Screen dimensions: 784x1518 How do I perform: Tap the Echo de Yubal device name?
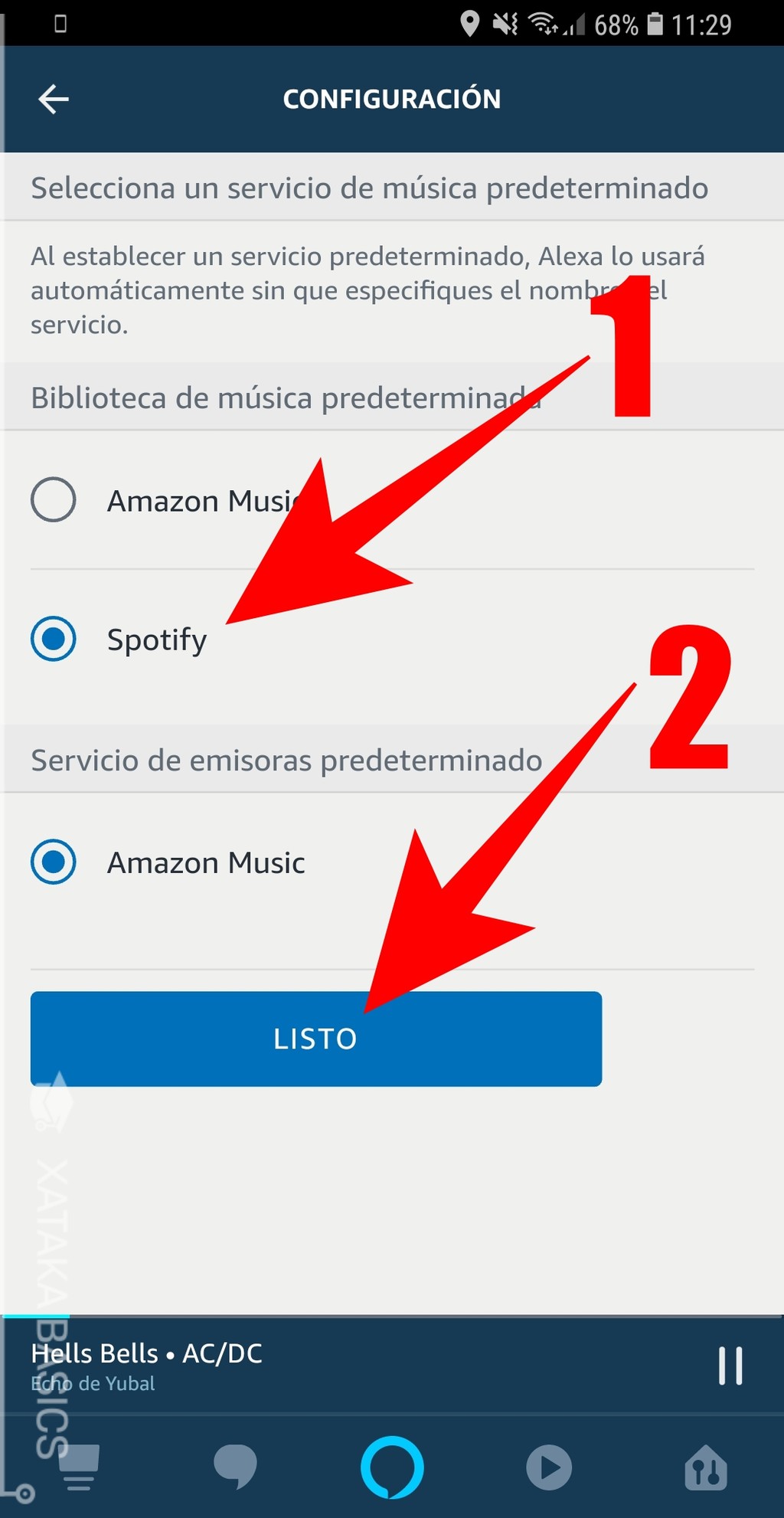(93, 1383)
